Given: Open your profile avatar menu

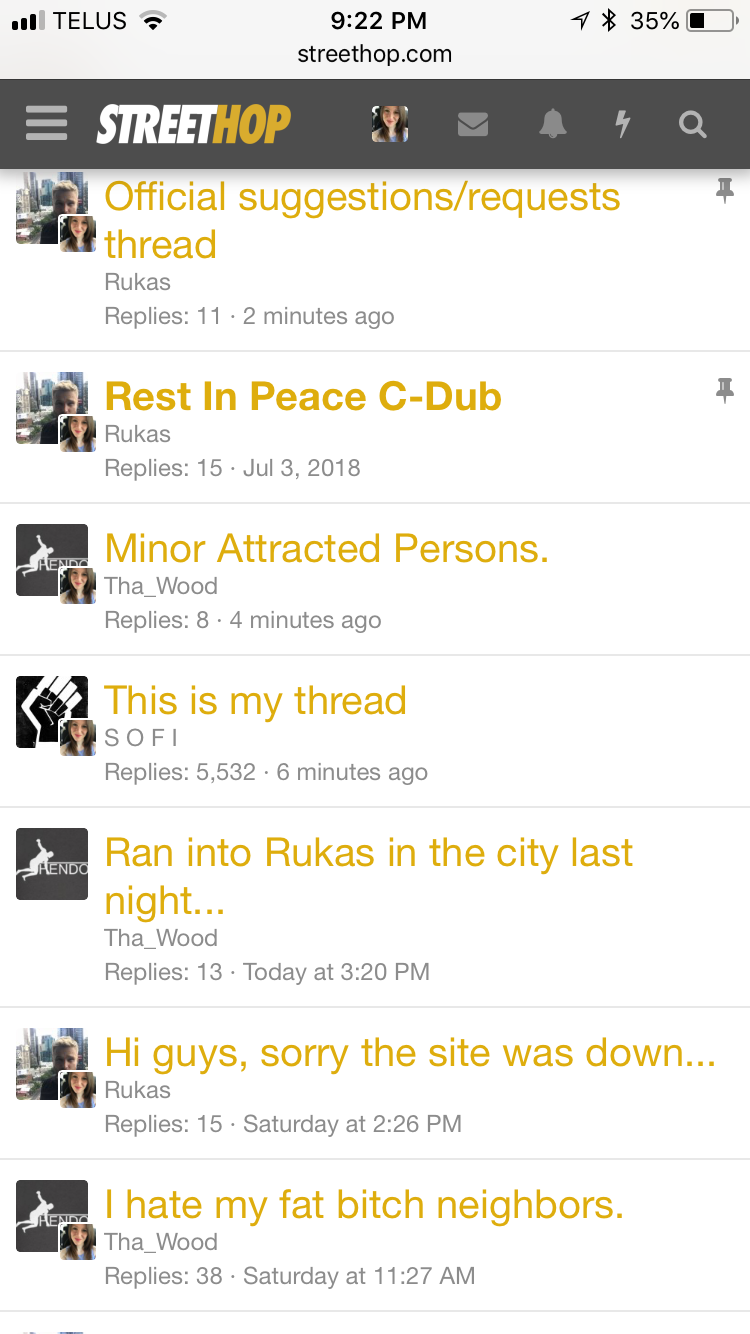Looking at the screenshot, I should tap(390, 124).
